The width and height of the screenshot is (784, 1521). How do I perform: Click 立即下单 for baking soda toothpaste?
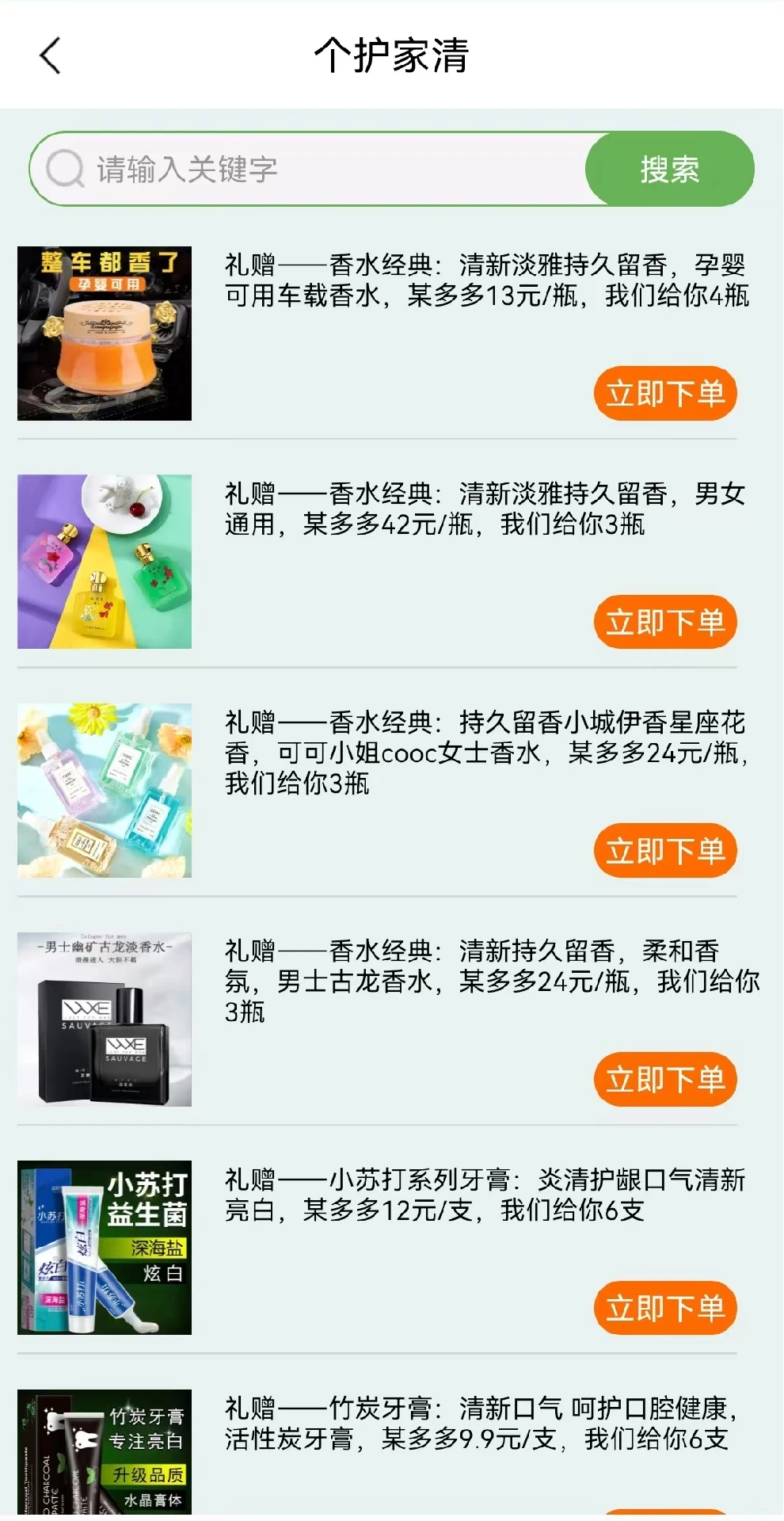(665, 1308)
